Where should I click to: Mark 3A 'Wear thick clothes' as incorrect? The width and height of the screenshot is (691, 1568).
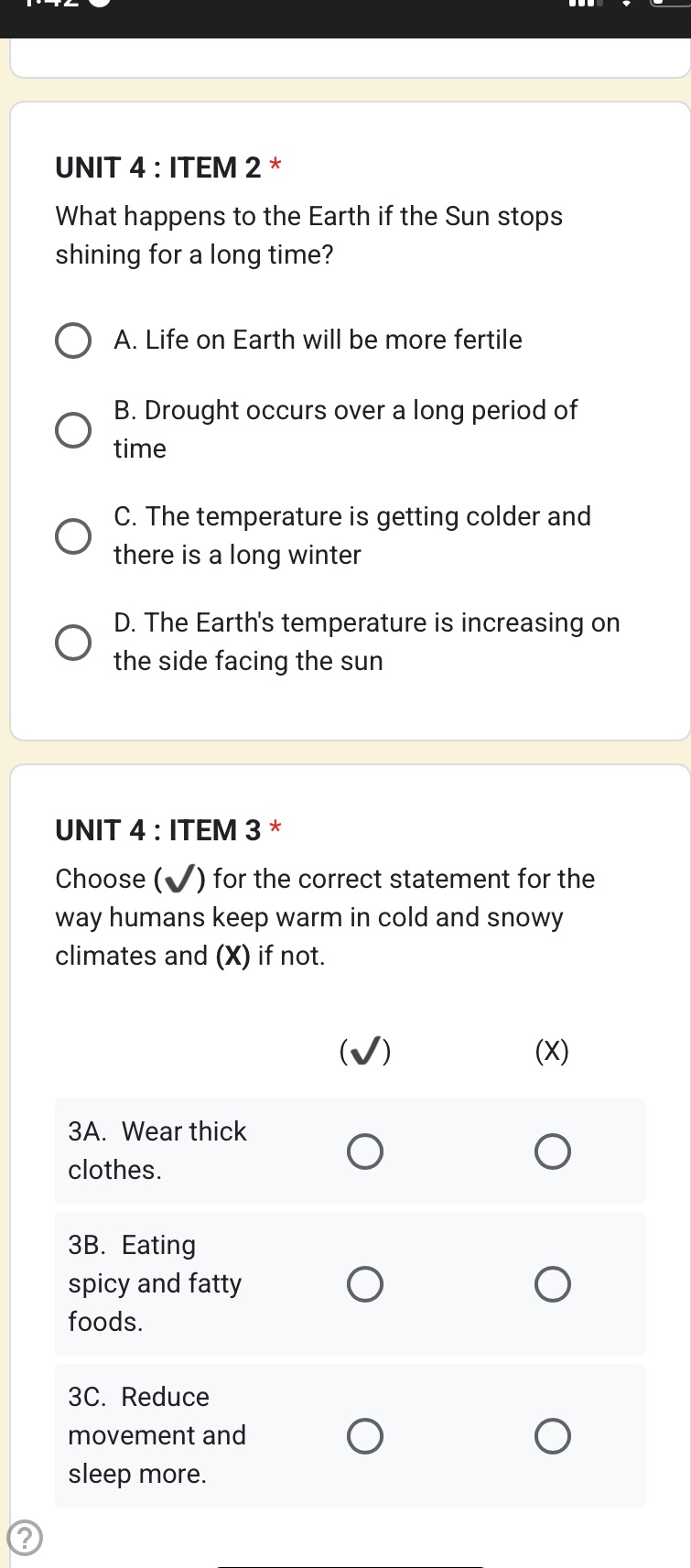[552, 1152]
